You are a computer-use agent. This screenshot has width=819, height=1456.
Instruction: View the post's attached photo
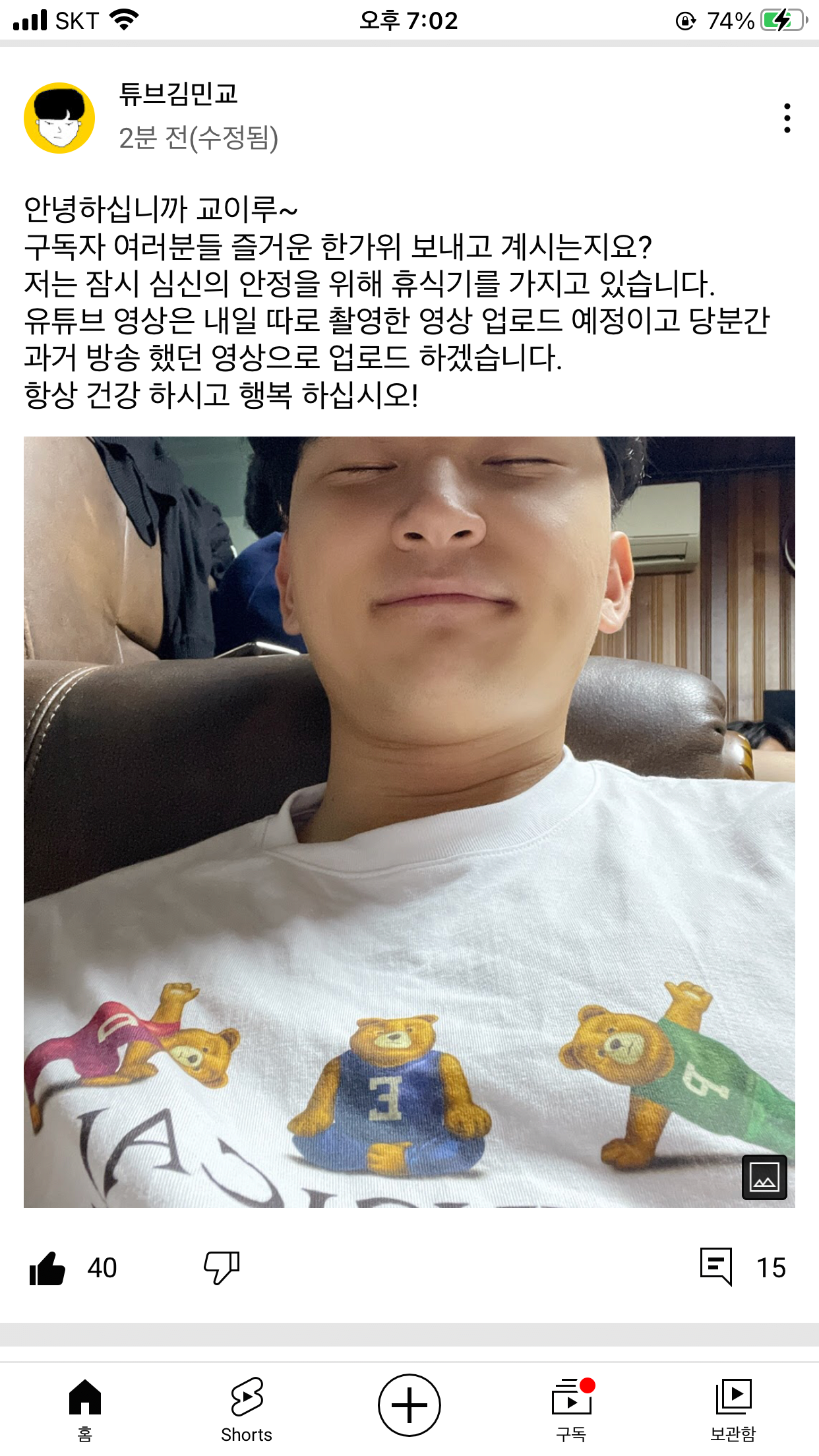[x=409, y=822]
